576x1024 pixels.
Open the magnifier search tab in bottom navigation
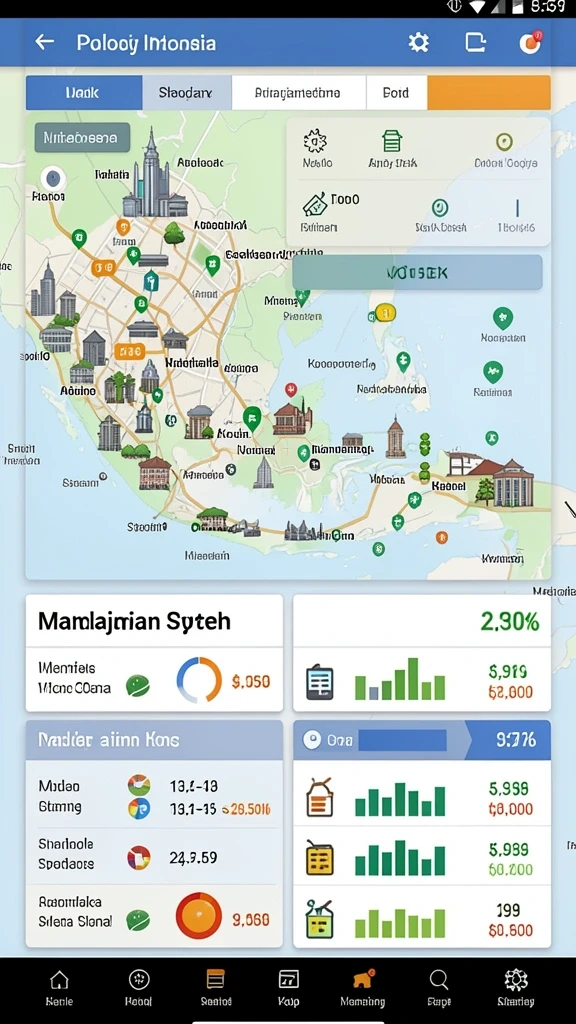[x=438, y=987]
